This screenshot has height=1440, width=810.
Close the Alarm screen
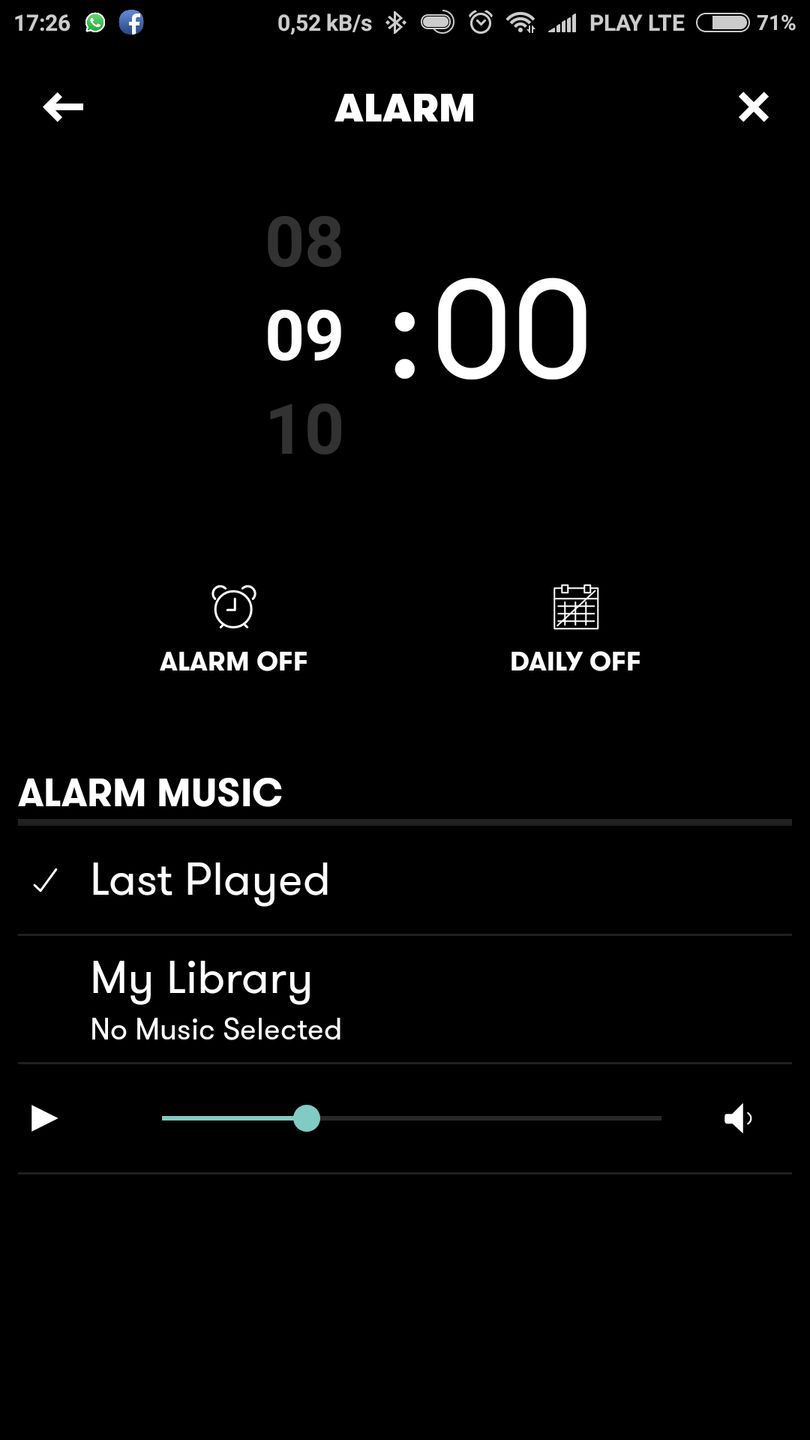coord(753,107)
